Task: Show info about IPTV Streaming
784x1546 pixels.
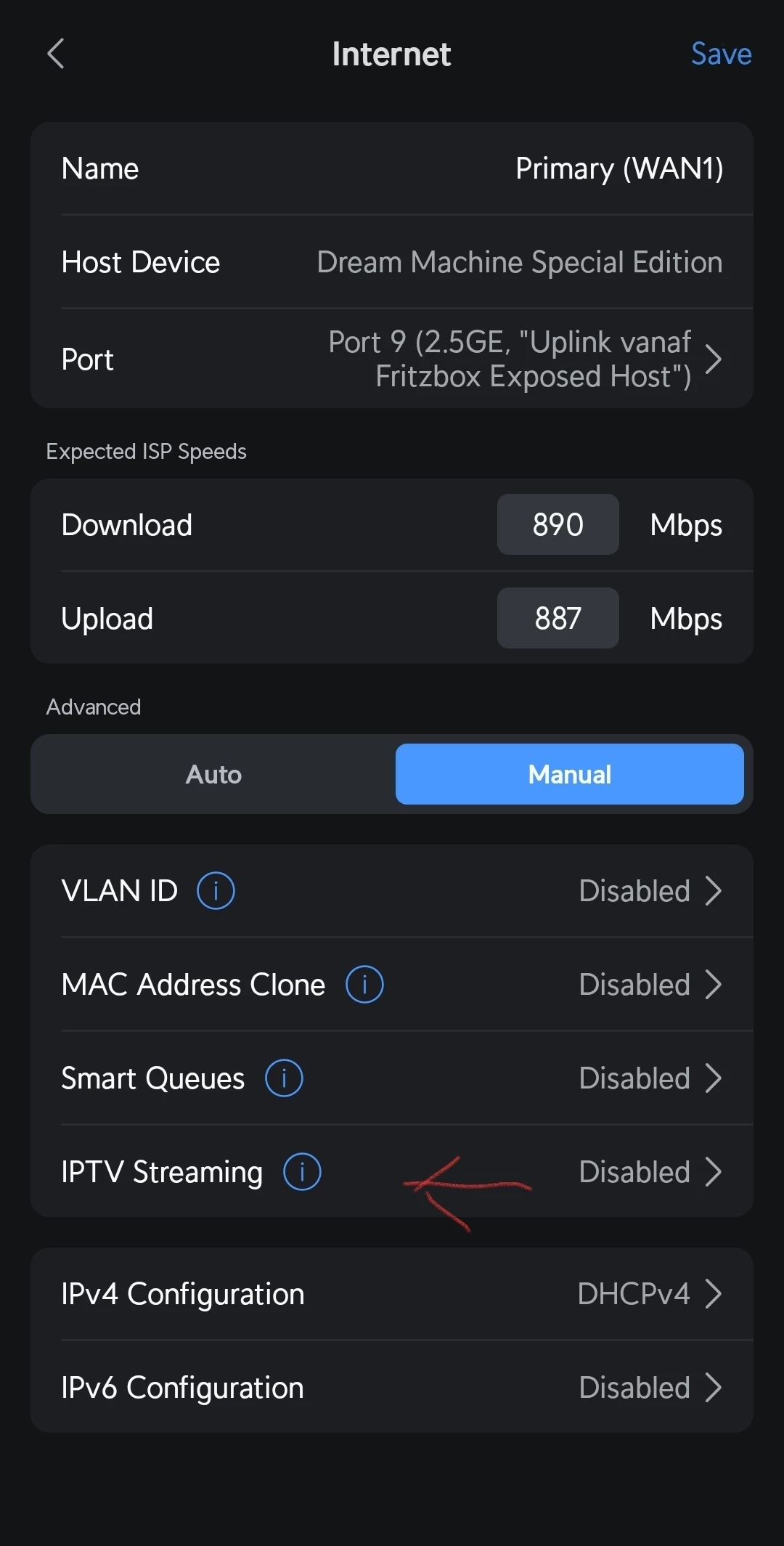Action: point(302,1172)
